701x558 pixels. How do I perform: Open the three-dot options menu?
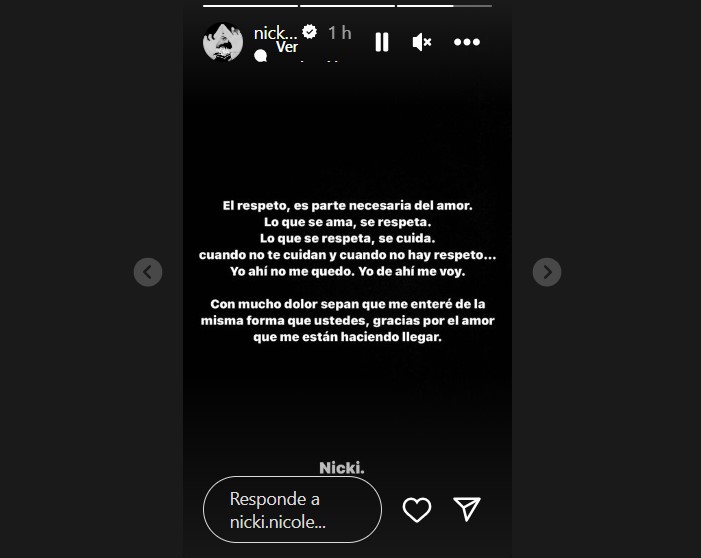pyautogui.click(x=467, y=42)
